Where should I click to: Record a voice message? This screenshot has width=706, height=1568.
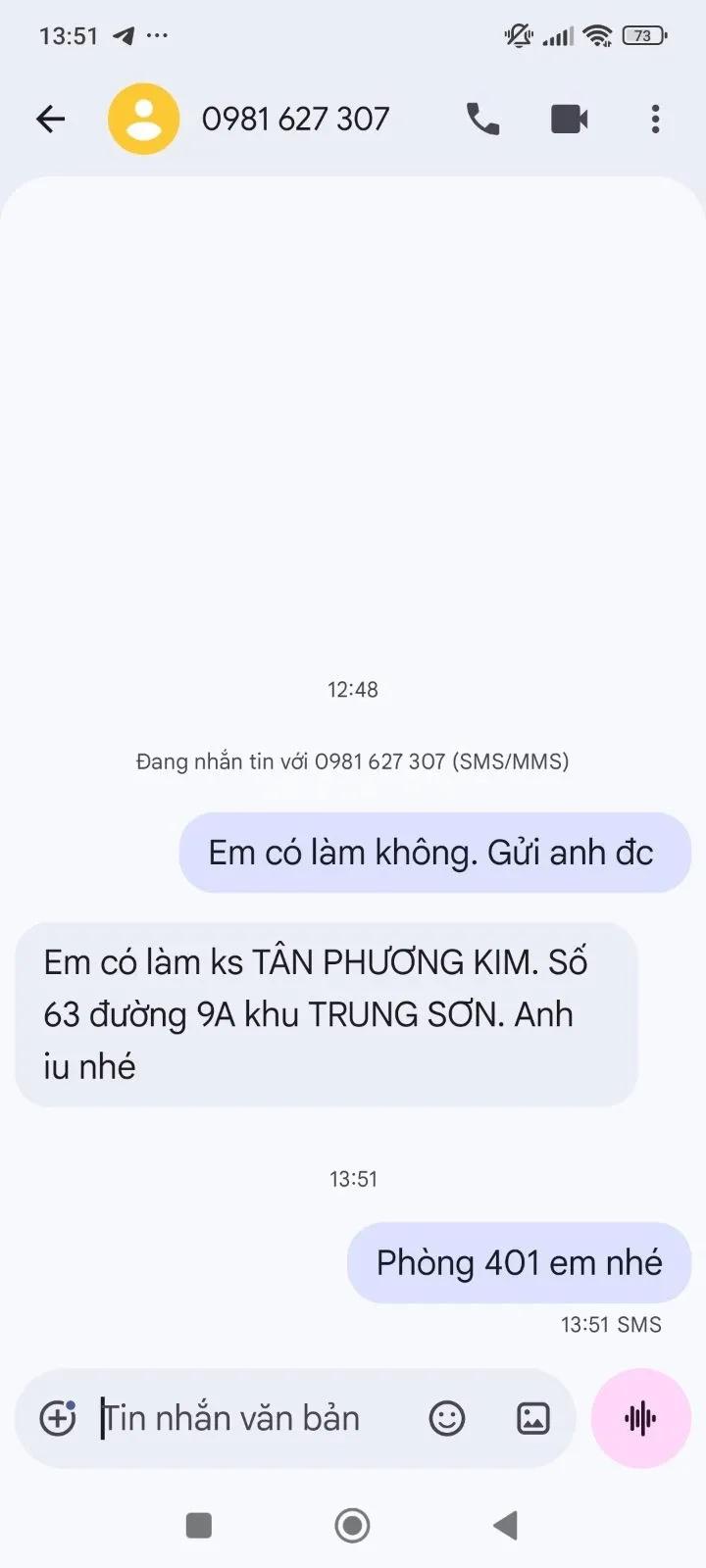click(640, 1418)
